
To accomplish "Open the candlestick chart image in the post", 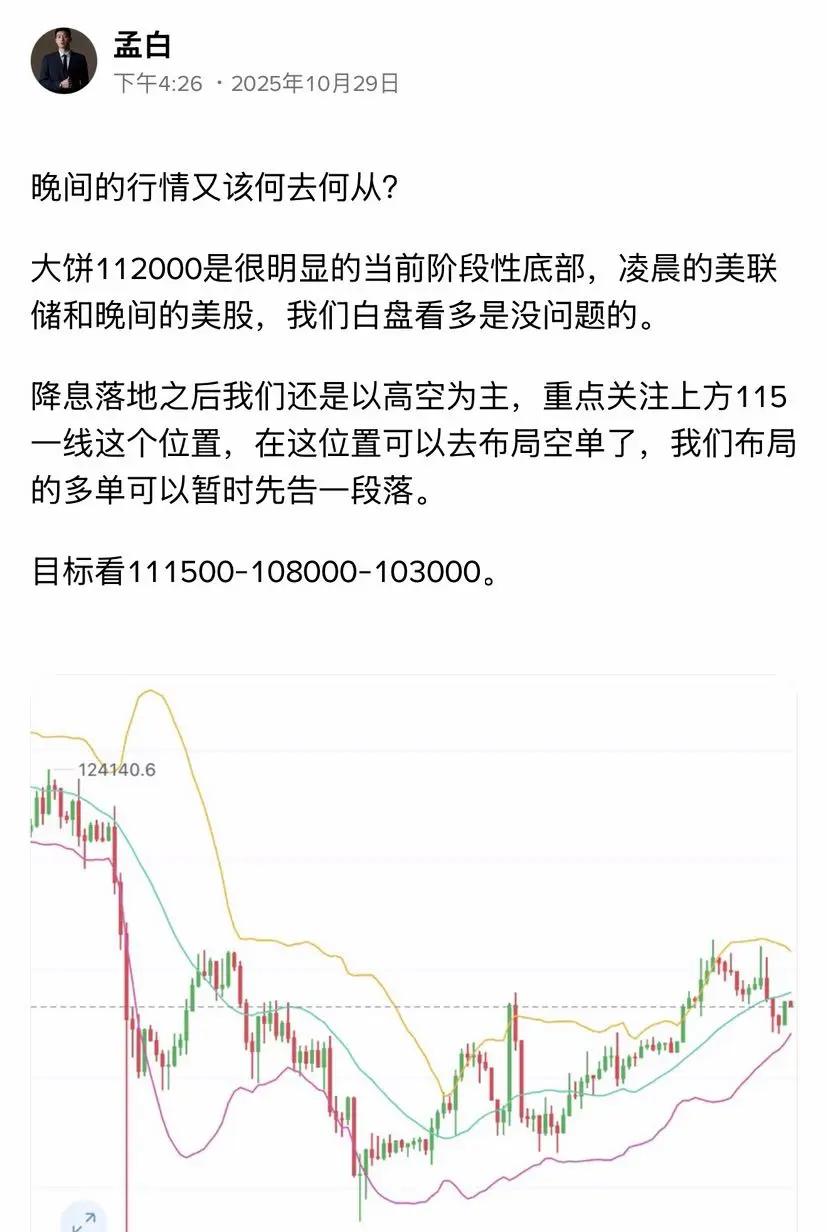I will click(414, 950).
